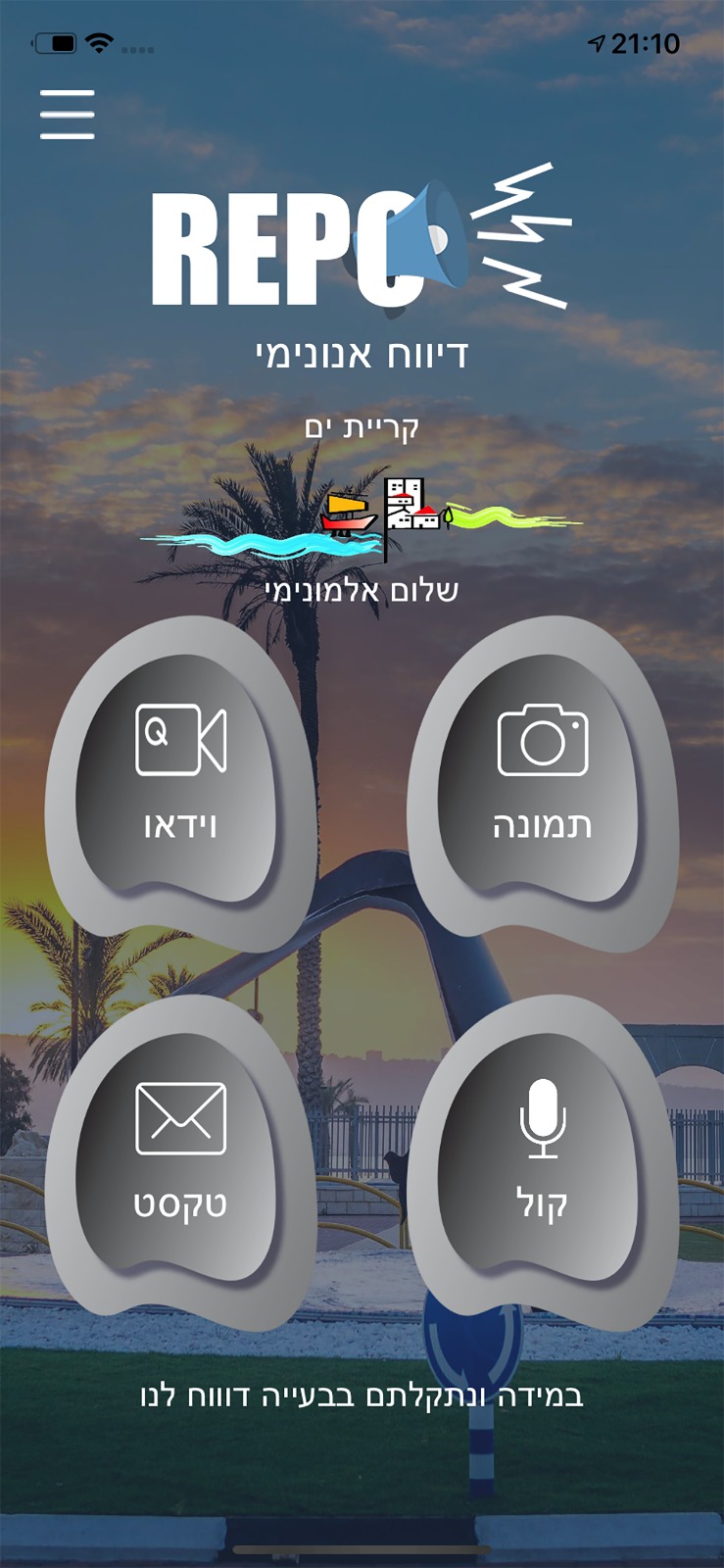Select the photo report button (תמונה)
This screenshot has height=1568, width=724.
click(x=543, y=774)
